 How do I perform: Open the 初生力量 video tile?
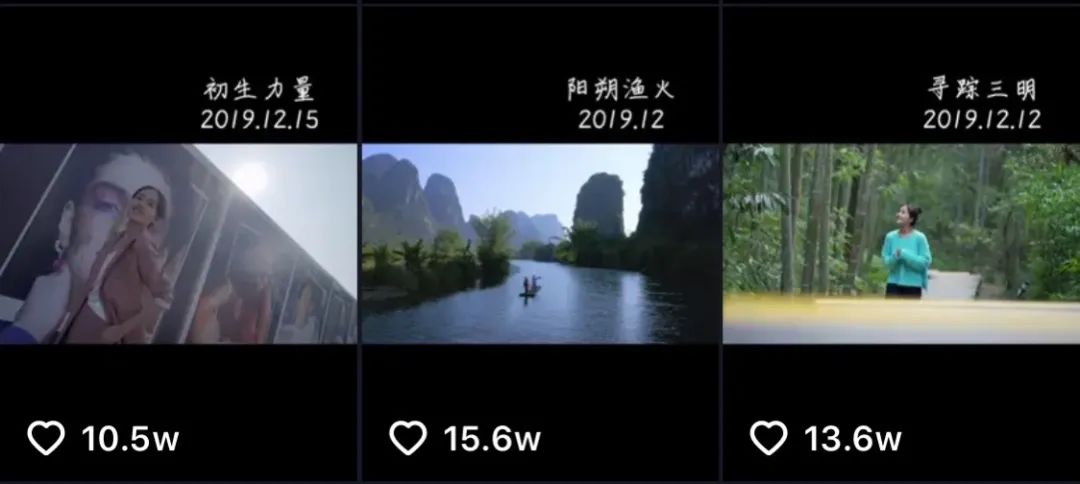pyautogui.click(x=178, y=243)
